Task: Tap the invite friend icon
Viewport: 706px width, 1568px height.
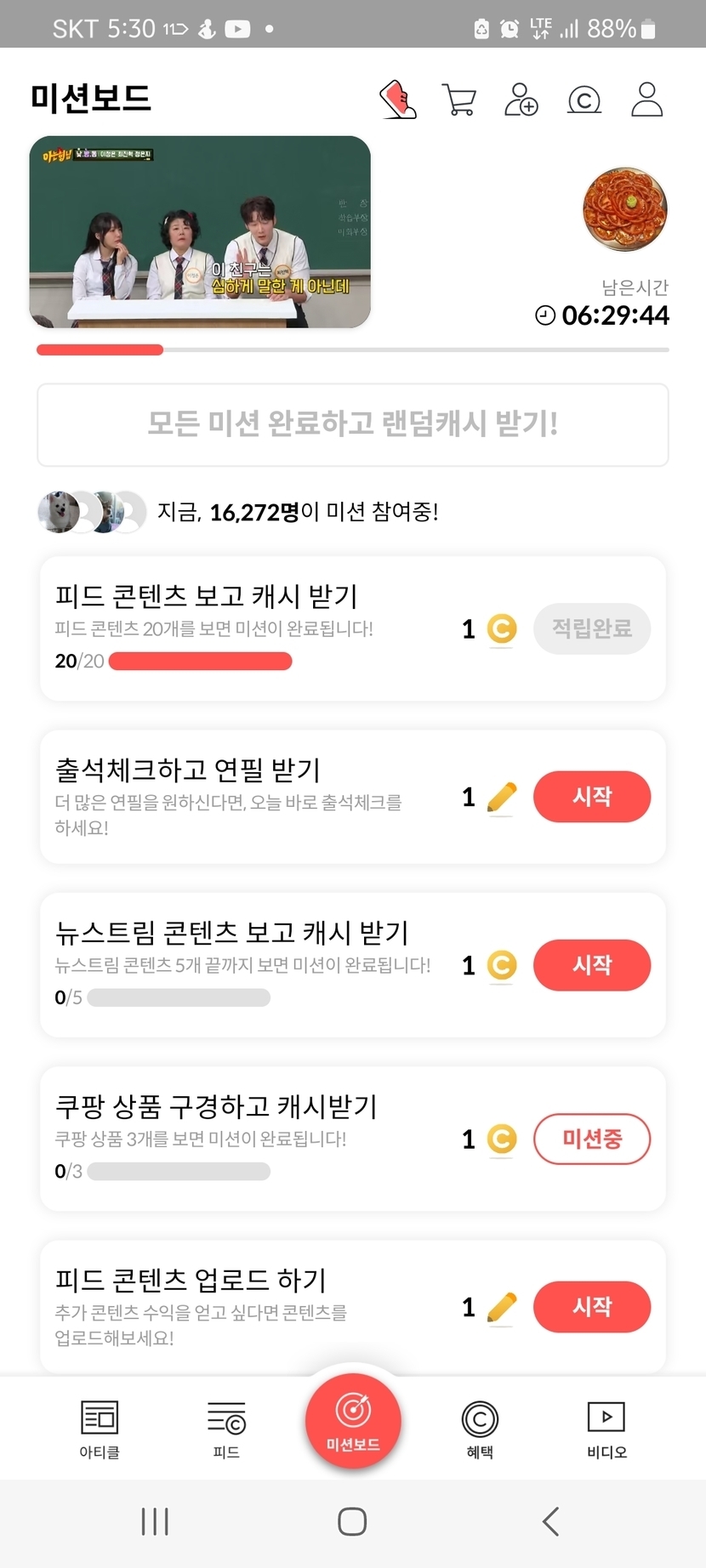Action: (x=521, y=99)
